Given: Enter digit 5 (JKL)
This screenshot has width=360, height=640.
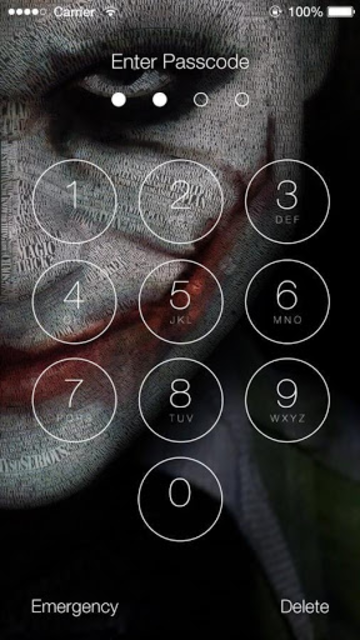Looking at the screenshot, I should [181, 301].
